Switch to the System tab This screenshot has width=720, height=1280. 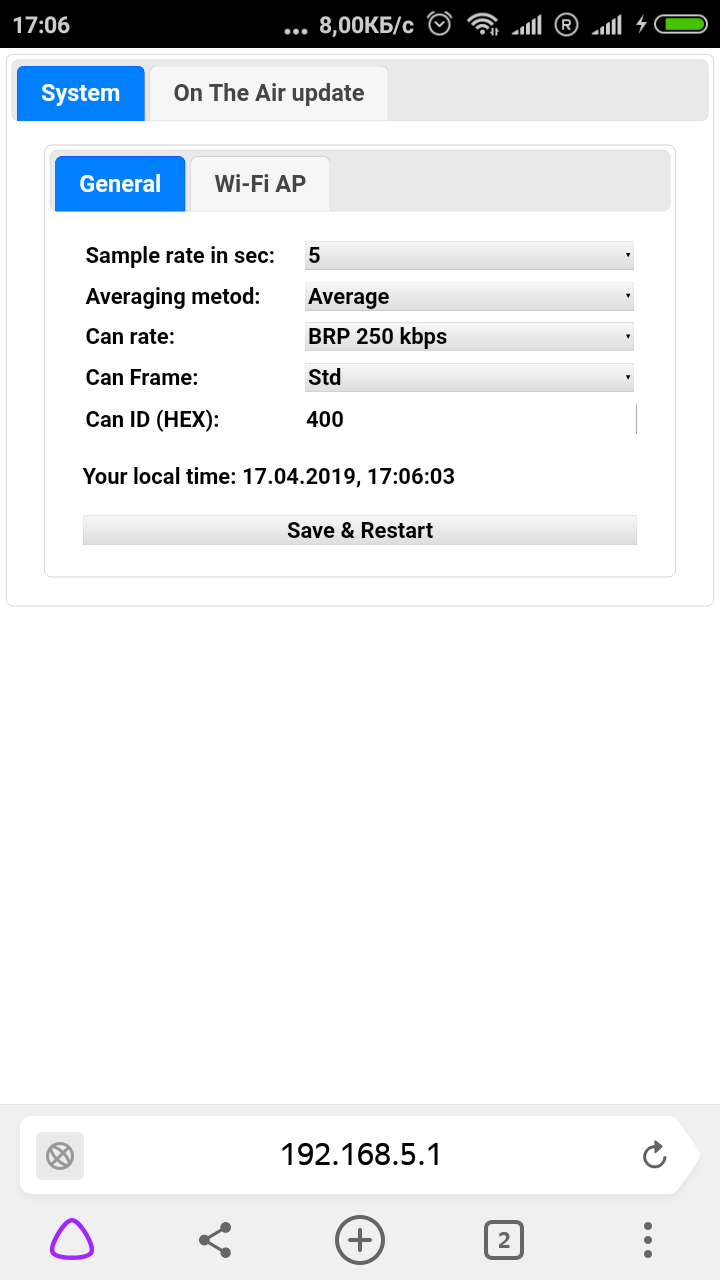coord(80,93)
